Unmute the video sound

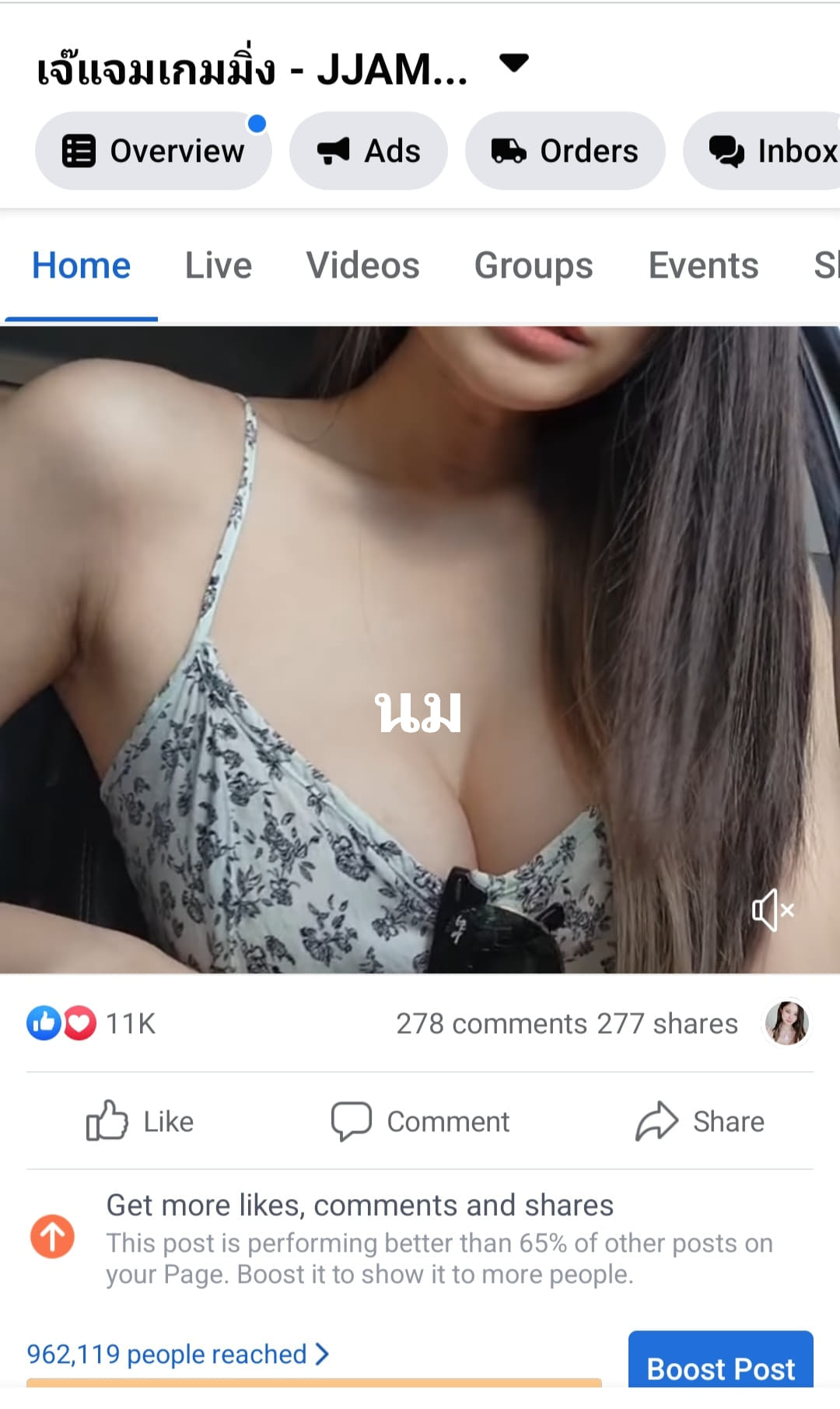[x=772, y=910]
